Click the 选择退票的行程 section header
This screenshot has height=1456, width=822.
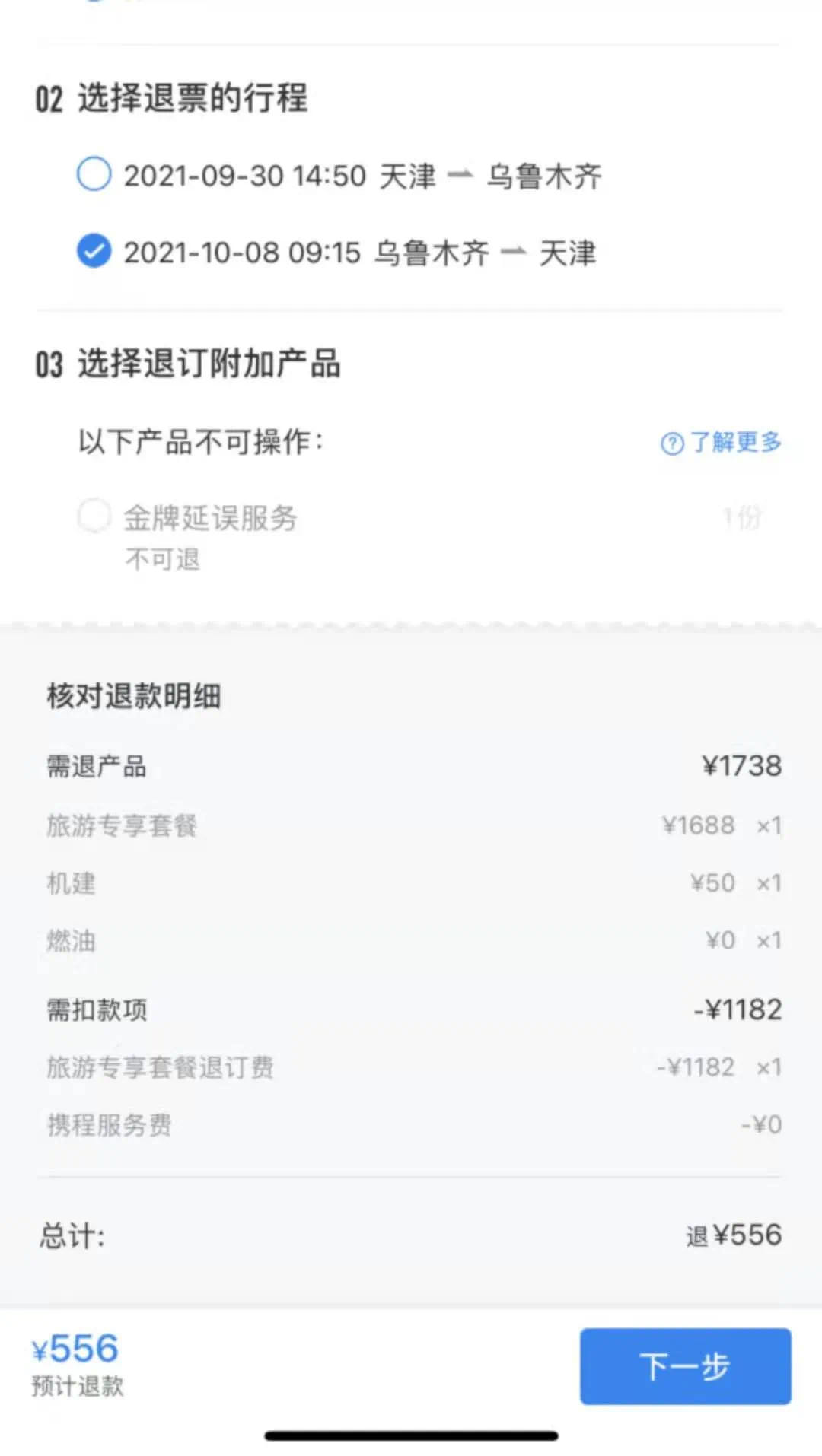[193, 98]
